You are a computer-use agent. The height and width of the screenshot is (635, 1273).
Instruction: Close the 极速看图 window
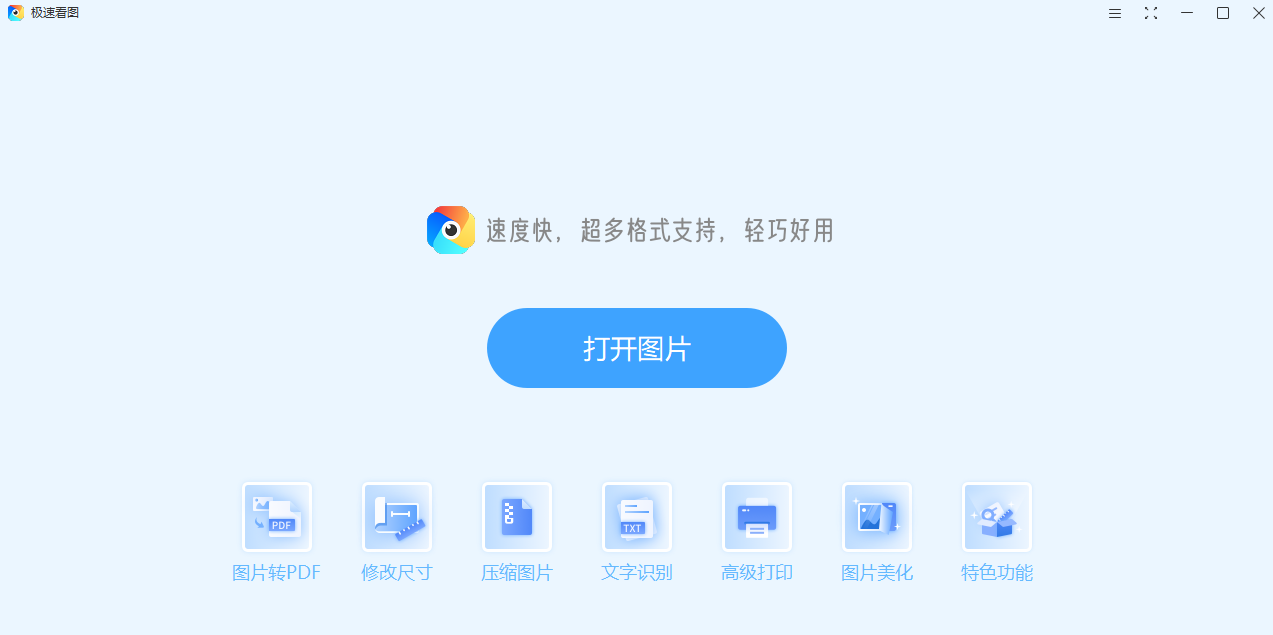tap(1259, 13)
